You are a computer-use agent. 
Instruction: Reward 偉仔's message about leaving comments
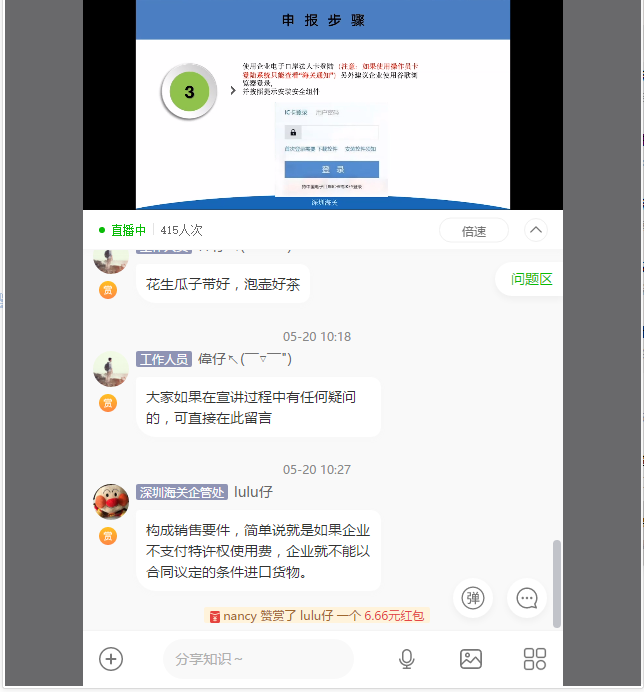click(x=108, y=403)
